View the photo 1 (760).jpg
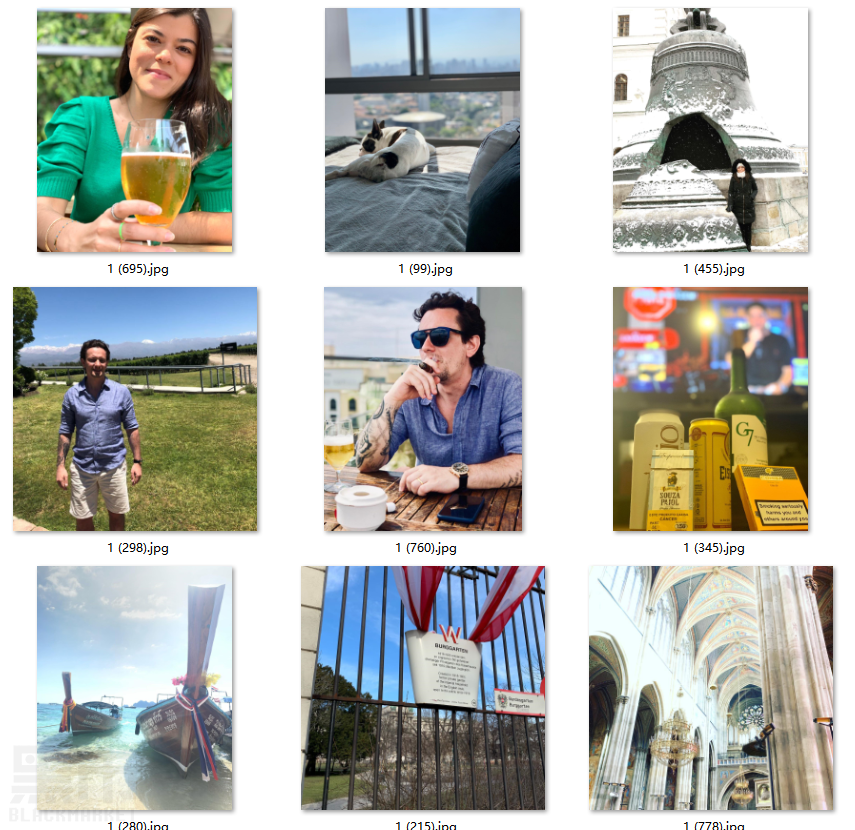 pyautogui.click(x=423, y=409)
